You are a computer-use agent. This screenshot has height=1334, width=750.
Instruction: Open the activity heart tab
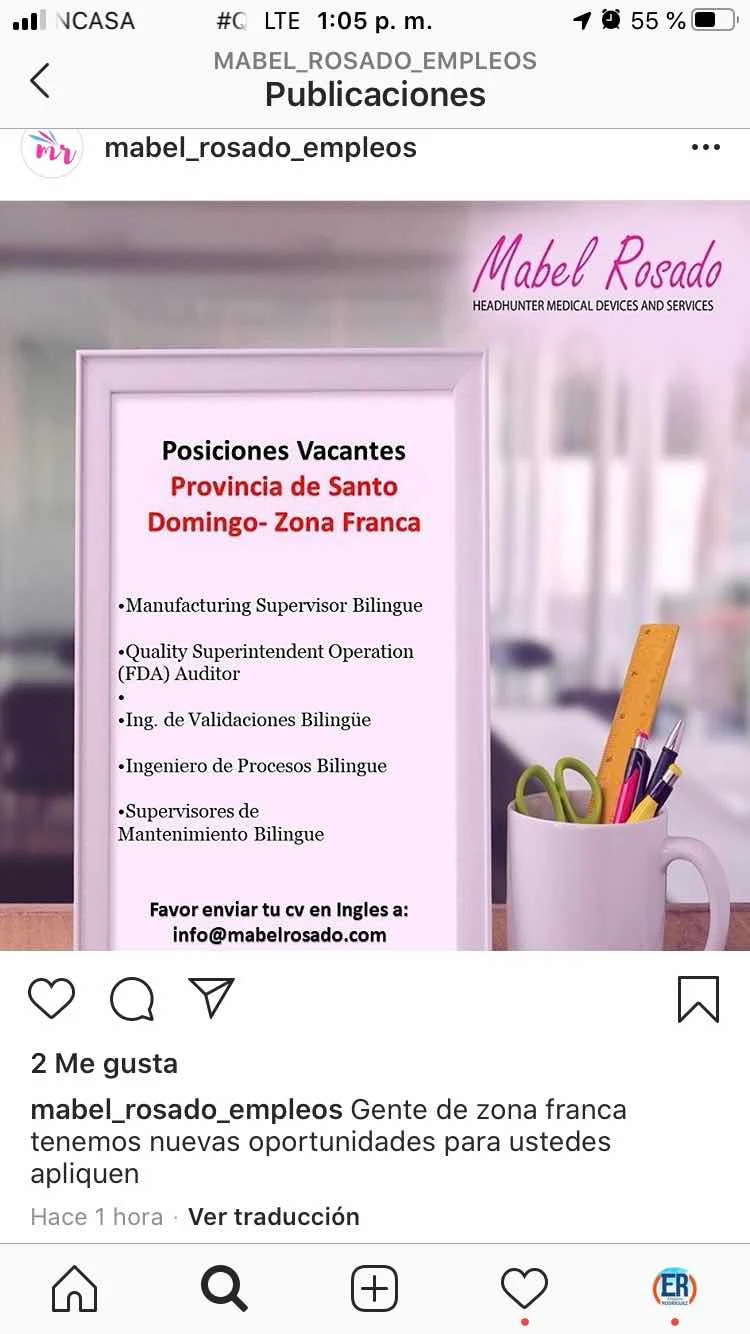525,1288
